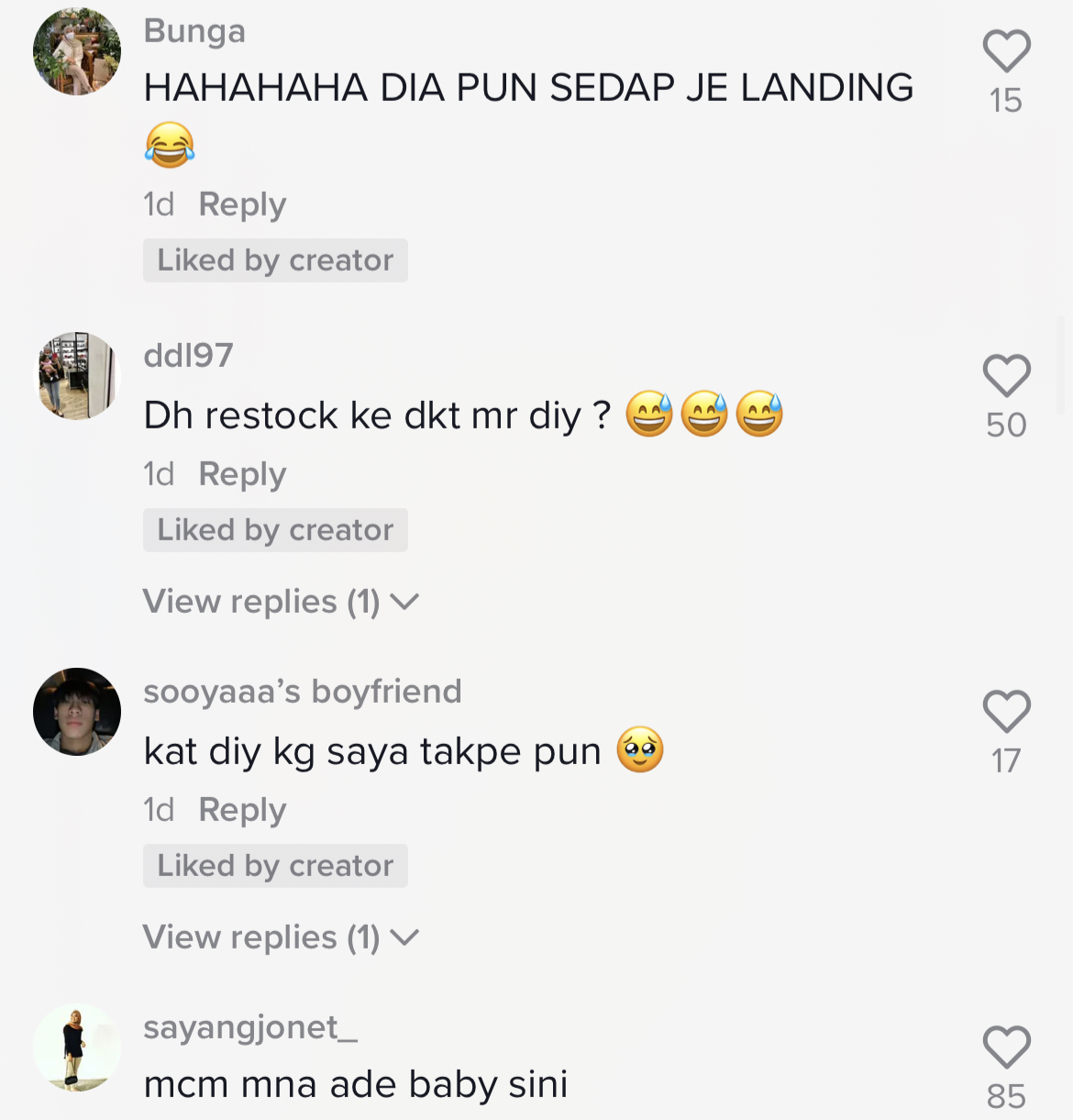Open Bunga's profile picture
The width and height of the screenshot is (1073, 1120).
point(77,51)
